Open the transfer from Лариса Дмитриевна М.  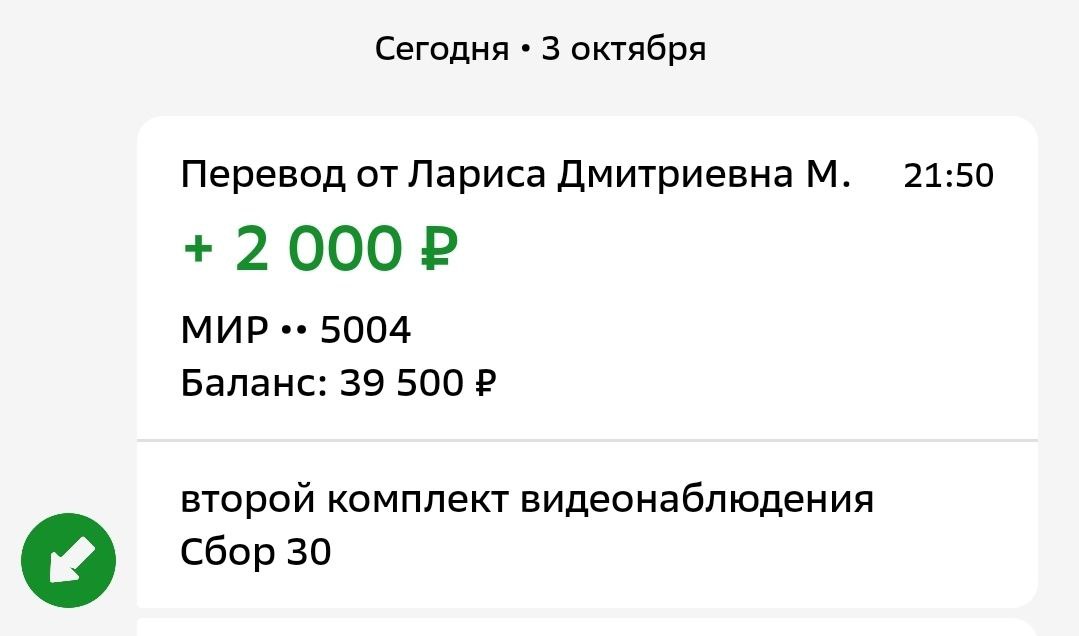tap(587, 277)
